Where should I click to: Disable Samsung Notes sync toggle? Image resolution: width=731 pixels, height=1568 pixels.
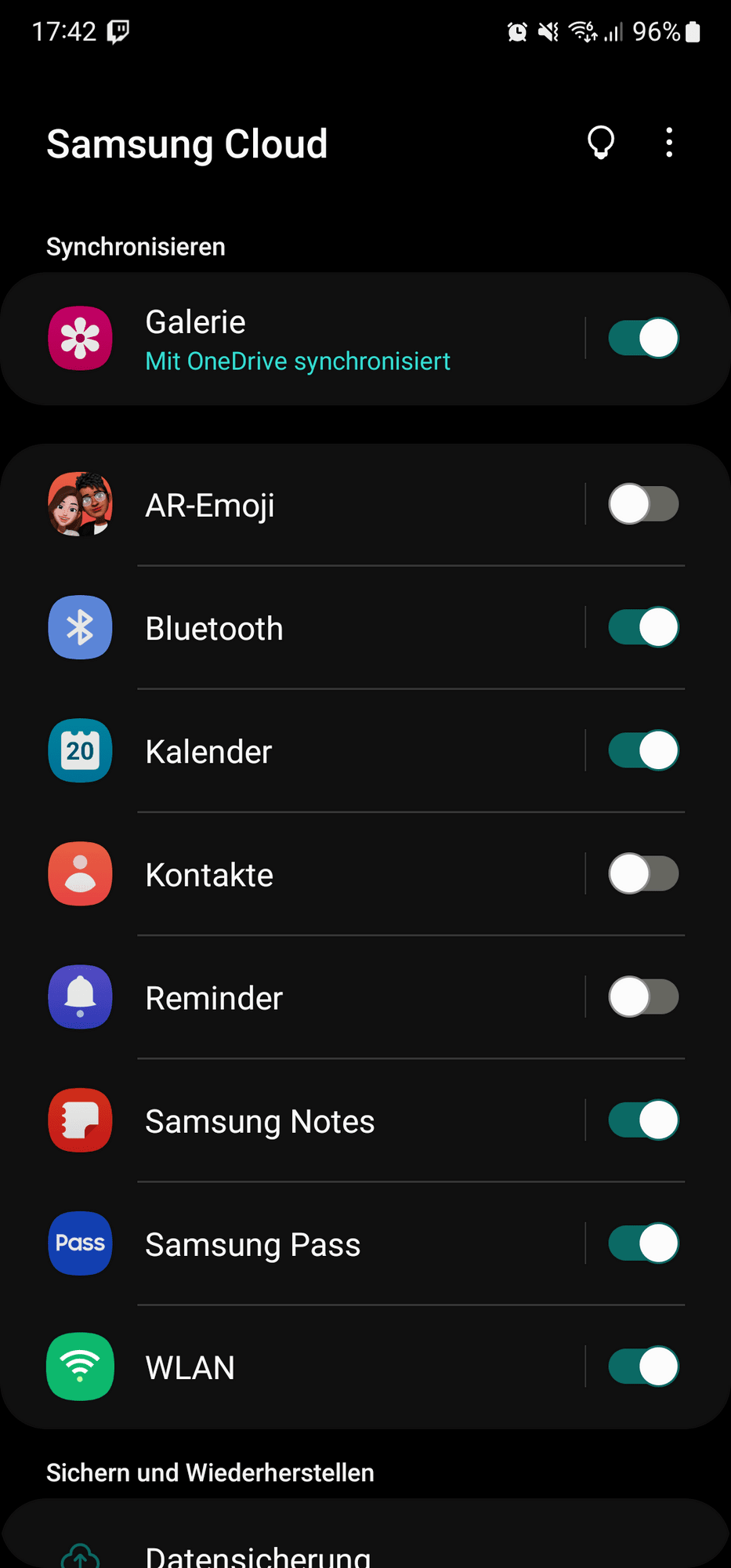643,1120
